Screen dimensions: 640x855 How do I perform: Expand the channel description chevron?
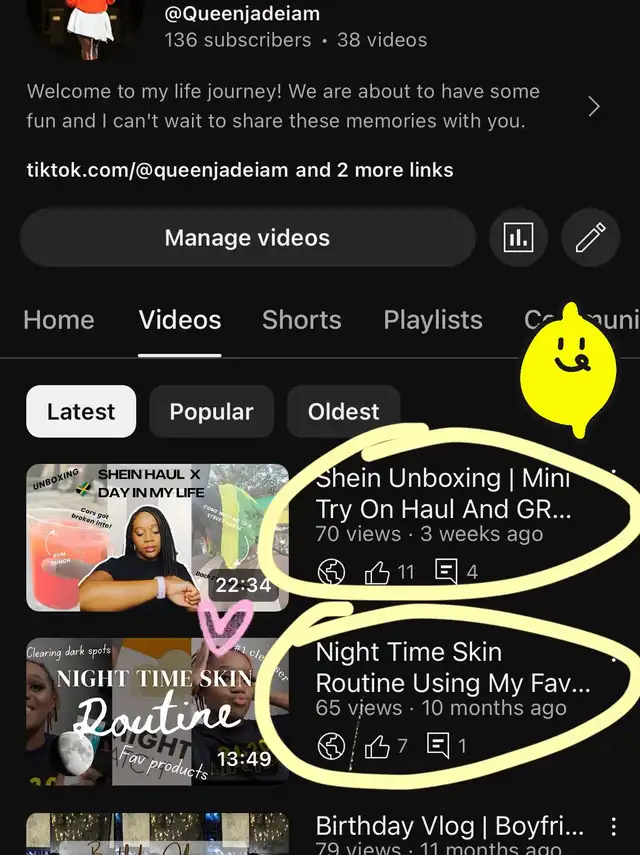click(x=594, y=107)
